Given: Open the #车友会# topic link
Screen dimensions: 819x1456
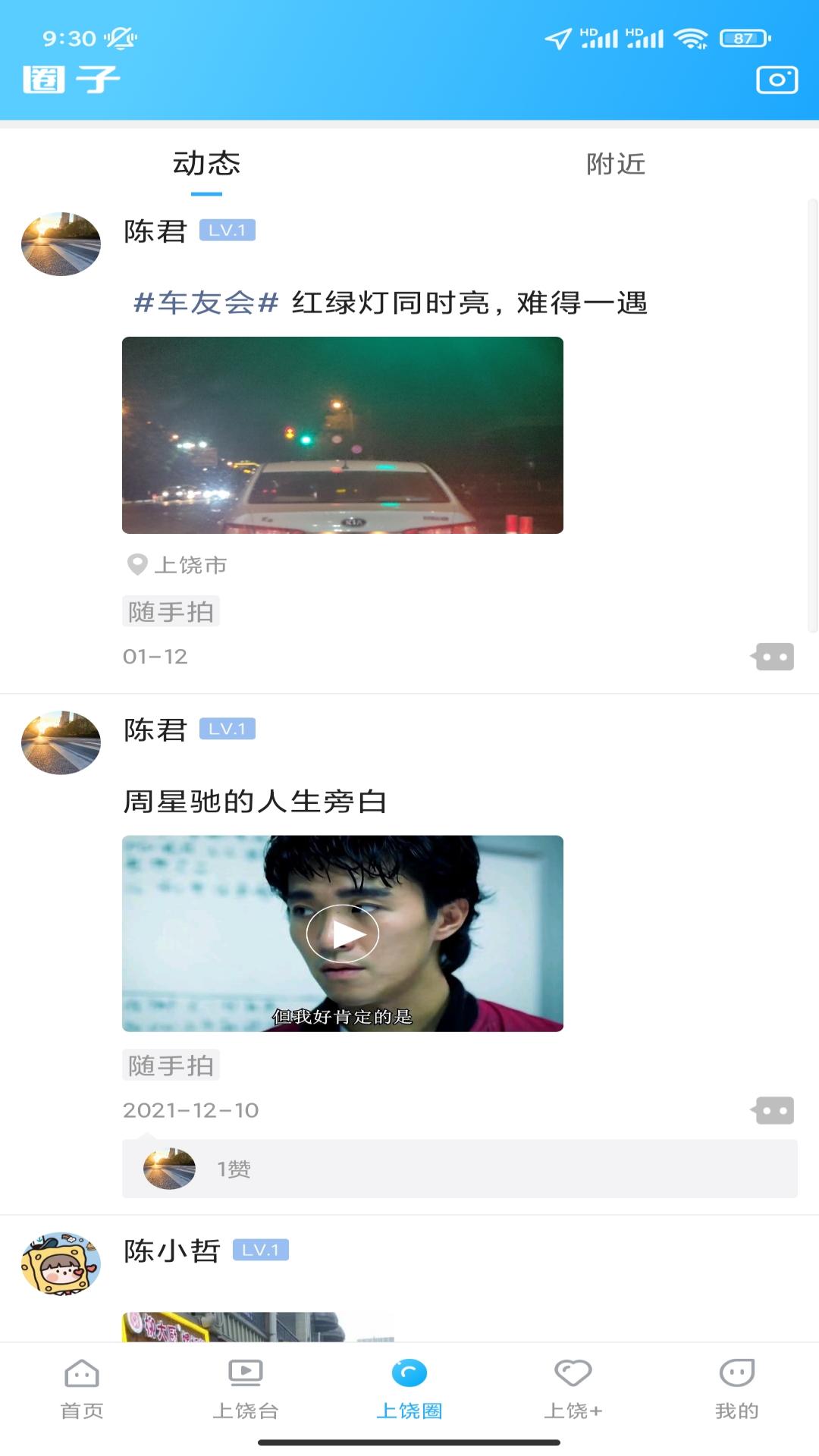Looking at the screenshot, I should click(x=206, y=303).
